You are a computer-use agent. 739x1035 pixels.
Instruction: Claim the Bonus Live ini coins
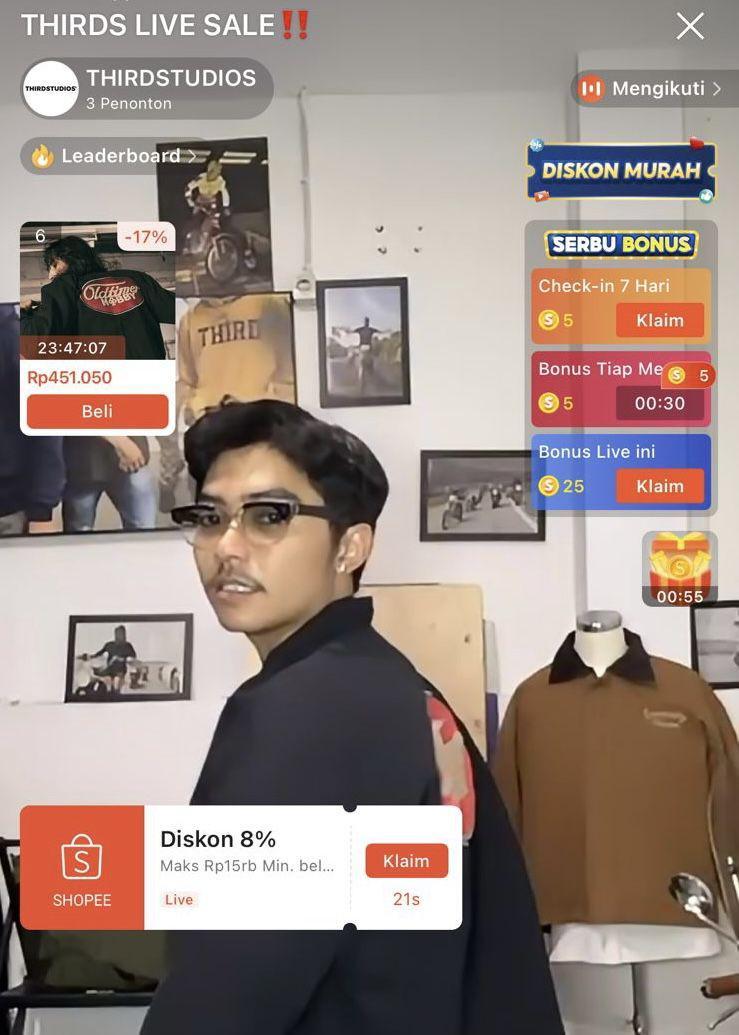point(659,486)
